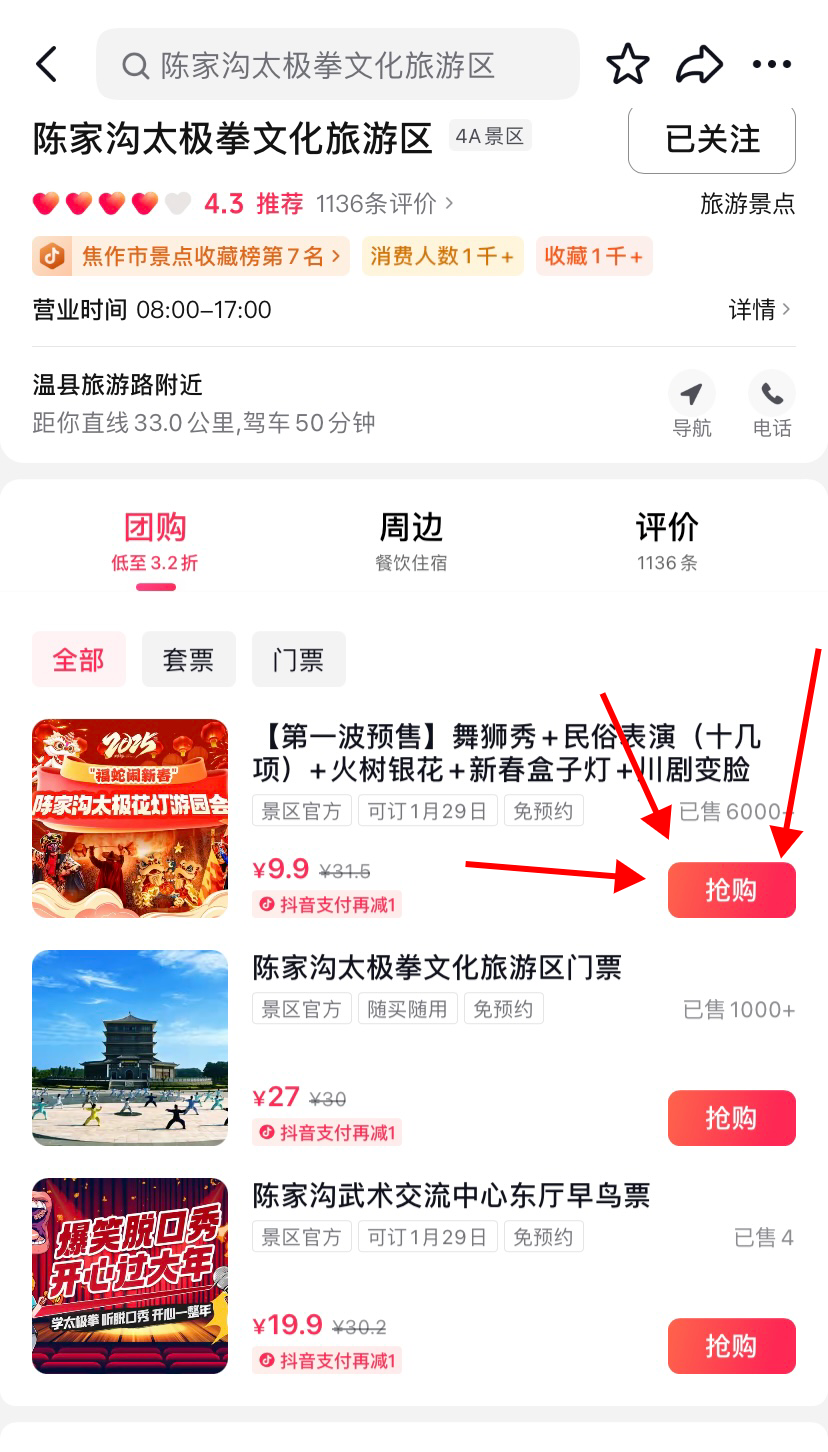Start 导航 navigation to the venue
The width and height of the screenshot is (828, 1452).
pyautogui.click(x=692, y=405)
